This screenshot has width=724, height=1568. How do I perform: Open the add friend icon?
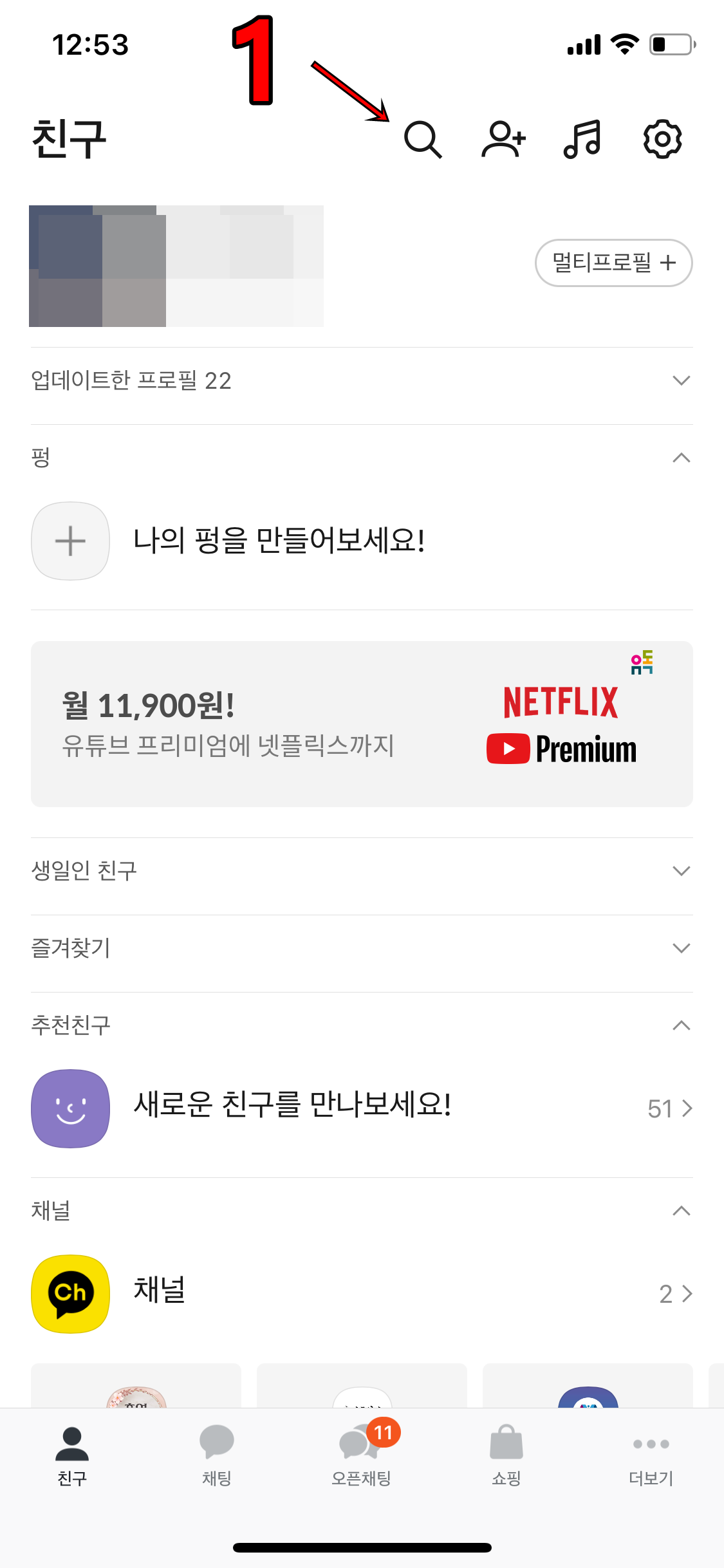click(504, 139)
